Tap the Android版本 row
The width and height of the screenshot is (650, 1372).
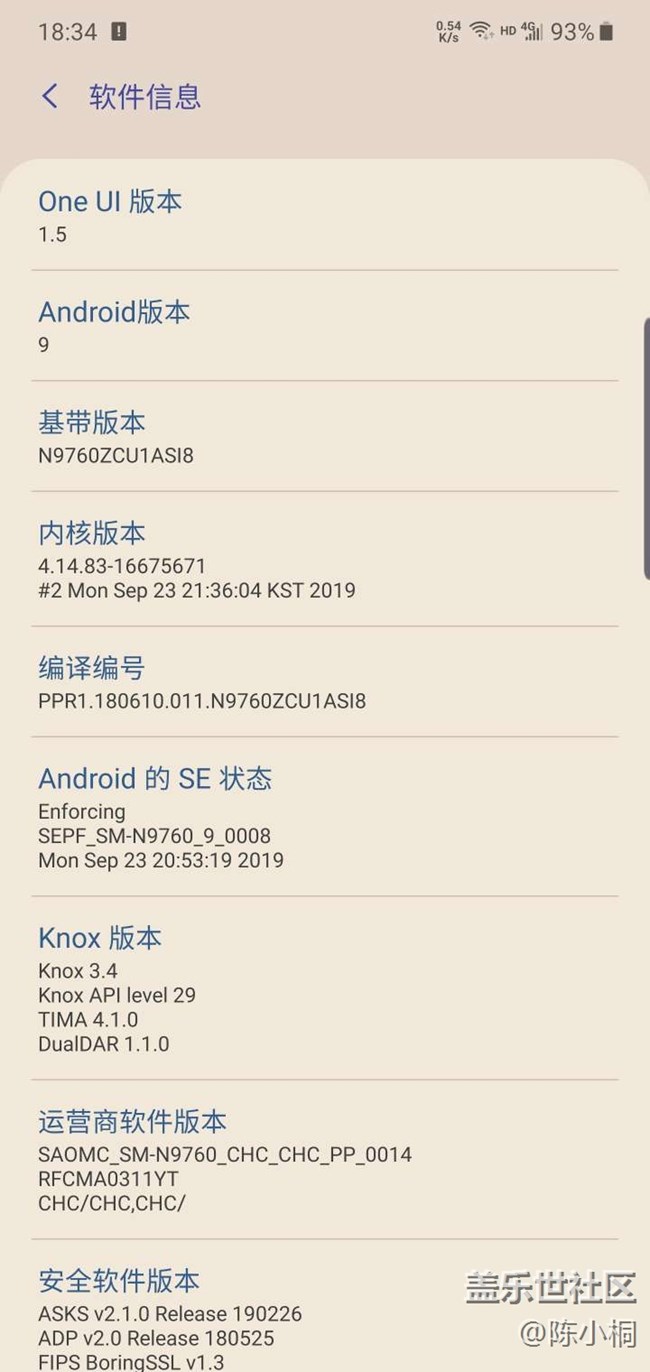coord(325,326)
